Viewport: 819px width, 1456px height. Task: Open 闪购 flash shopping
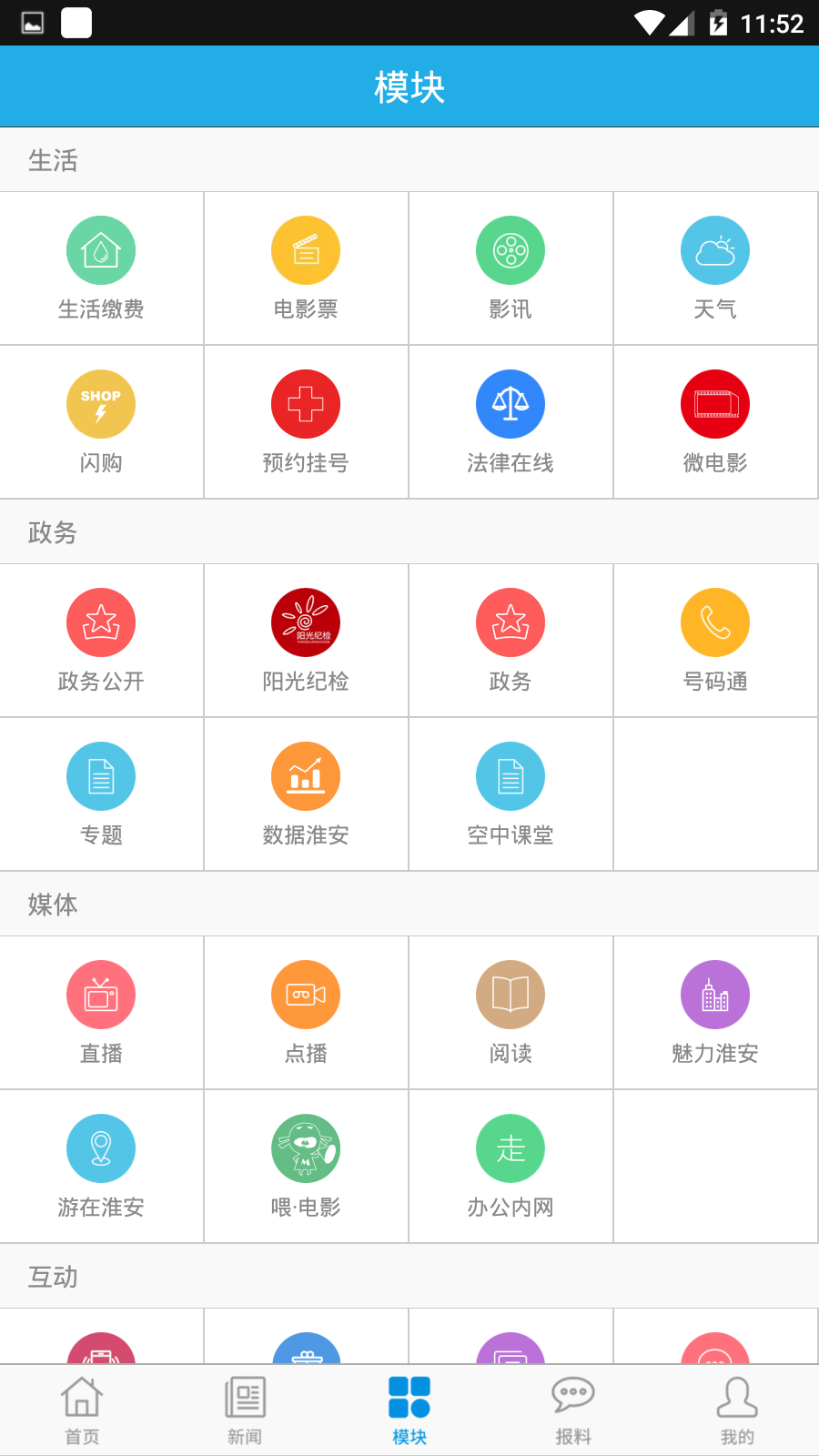(101, 421)
